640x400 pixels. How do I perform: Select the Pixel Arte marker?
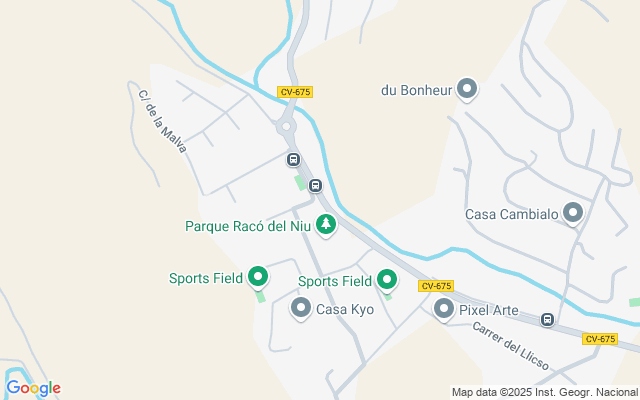click(x=444, y=310)
